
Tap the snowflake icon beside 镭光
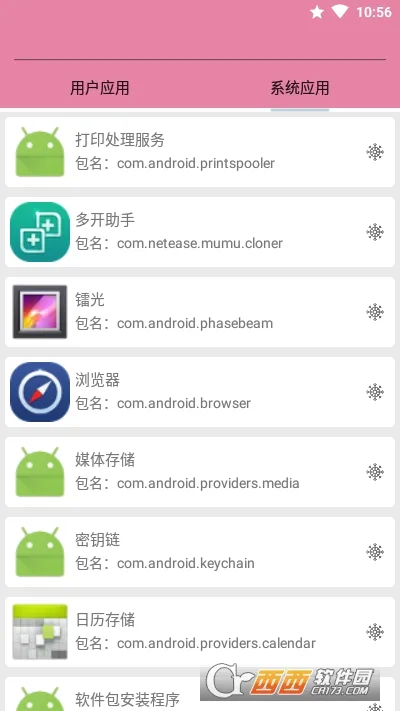click(375, 312)
